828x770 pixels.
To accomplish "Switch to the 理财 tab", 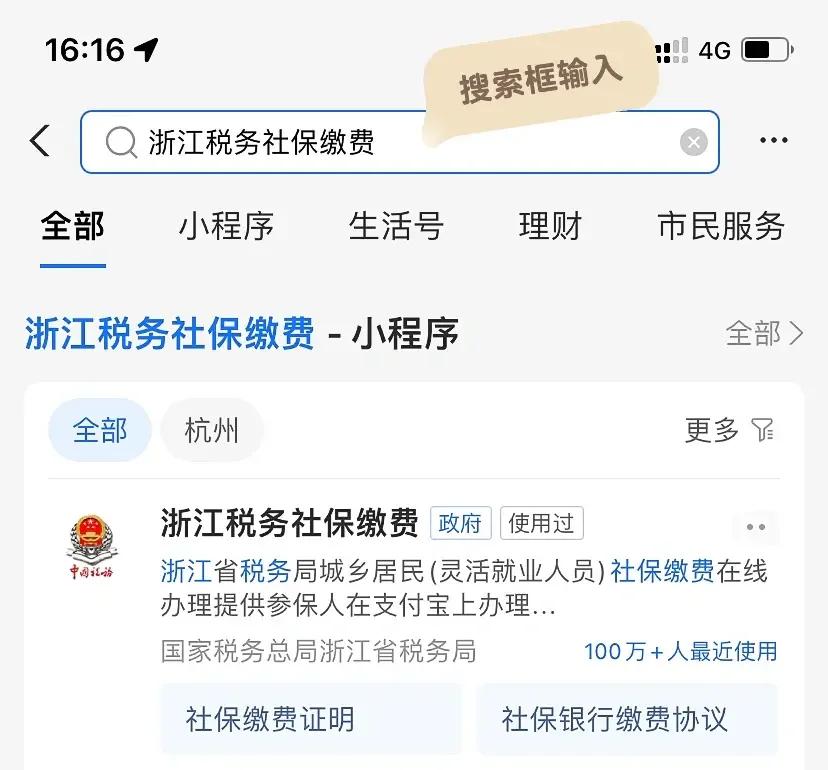I will click(550, 226).
